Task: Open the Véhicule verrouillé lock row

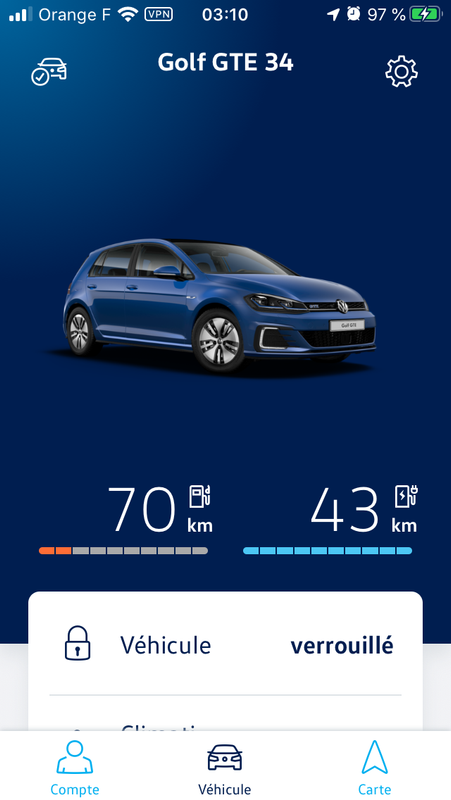Action: click(x=226, y=645)
